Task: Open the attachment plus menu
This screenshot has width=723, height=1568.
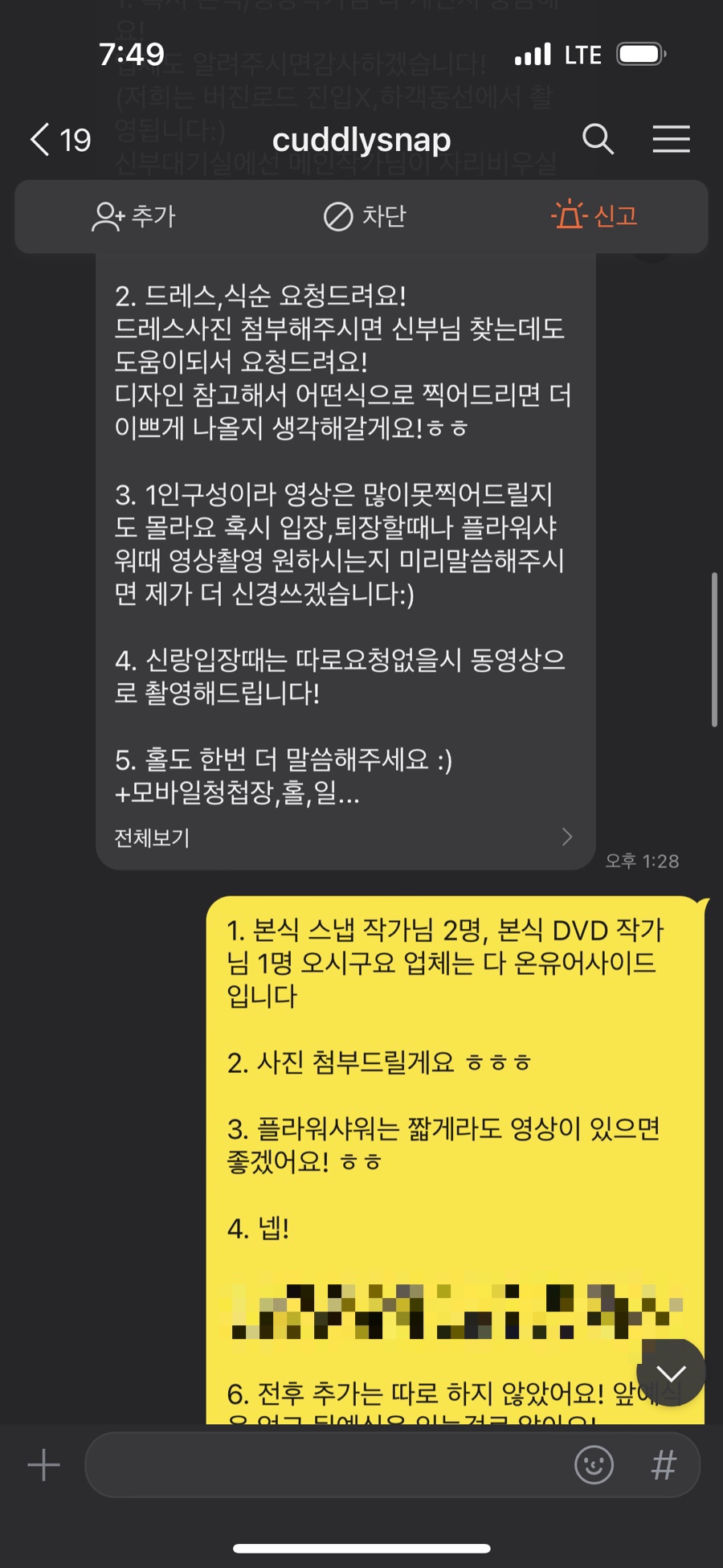Action: tap(44, 1464)
